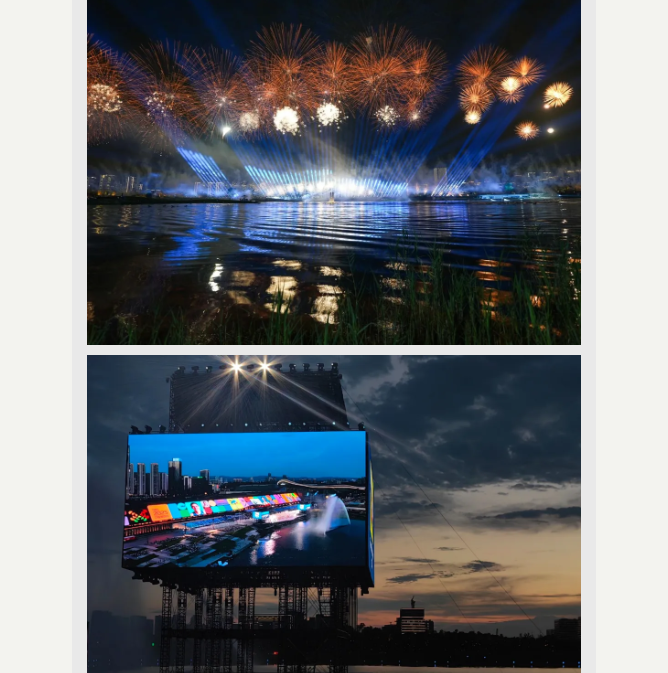View the giant outdoor screen sunset photo
This screenshot has height=673, width=668.
(333, 513)
